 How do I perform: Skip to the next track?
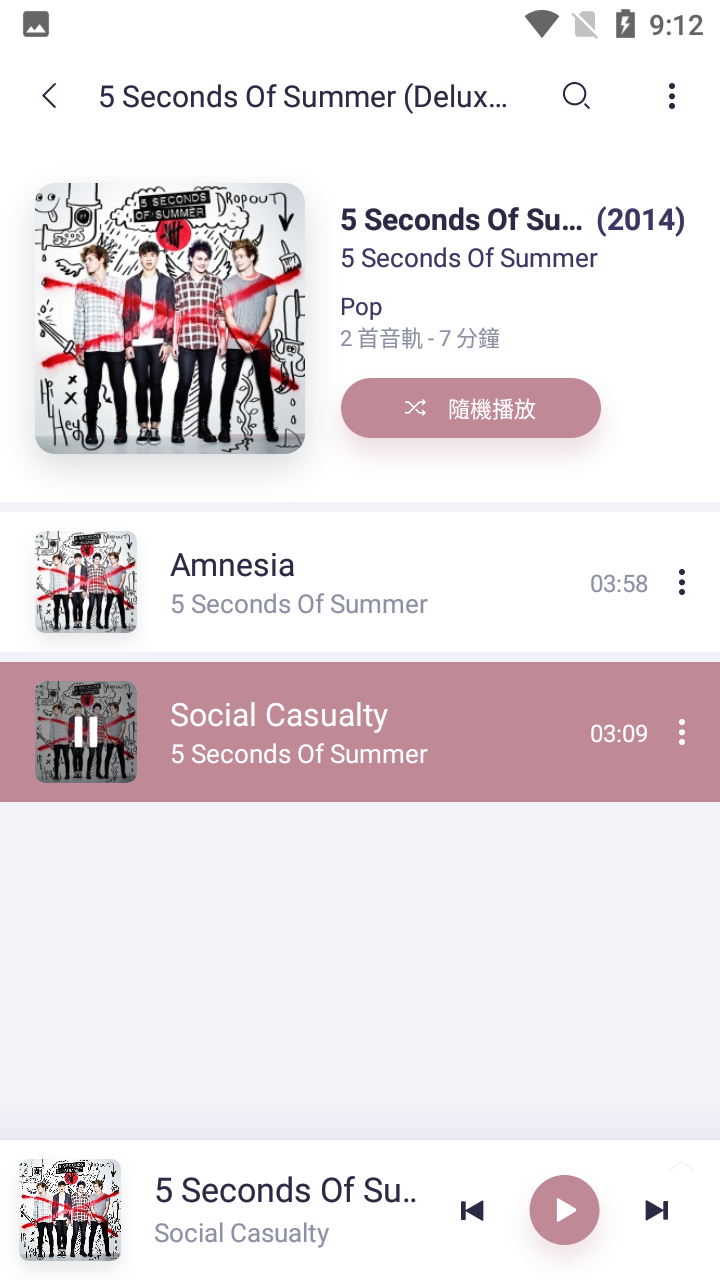[x=656, y=1210]
